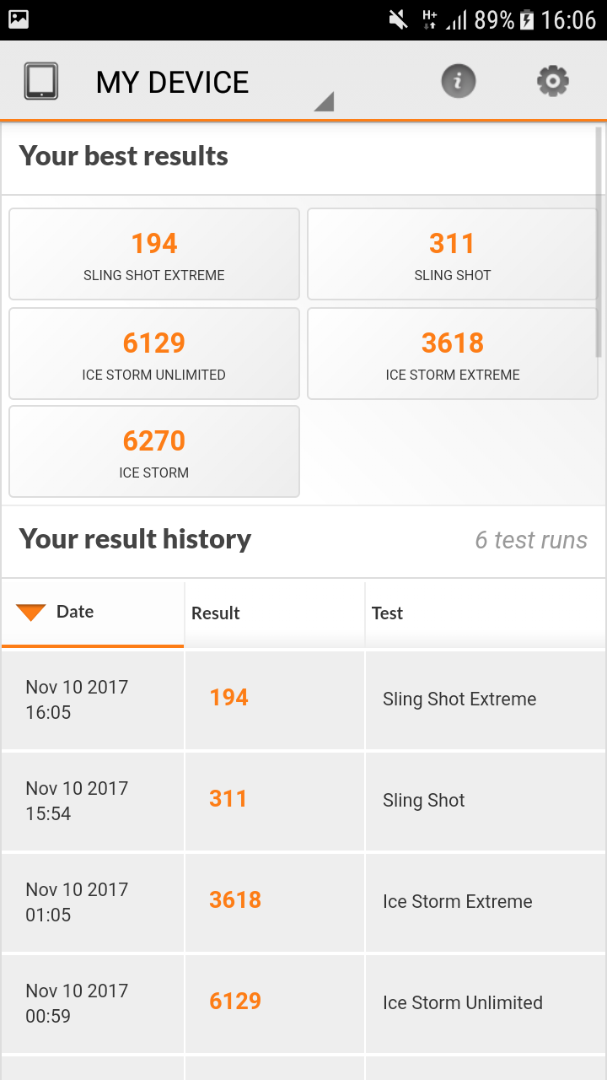Open the Ice Storm 6270 best result card
This screenshot has width=607, height=1080.
pos(154,451)
